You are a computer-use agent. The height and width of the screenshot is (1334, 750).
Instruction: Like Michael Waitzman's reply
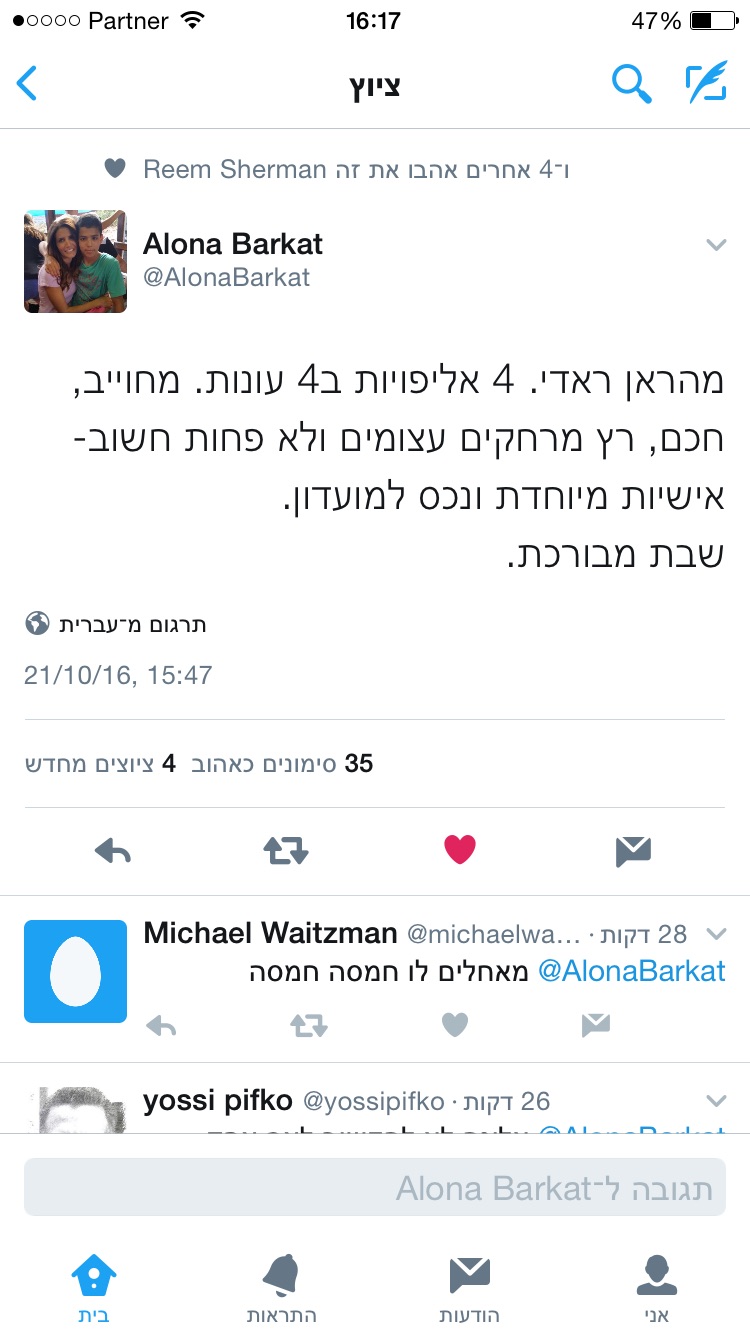(x=455, y=1024)
